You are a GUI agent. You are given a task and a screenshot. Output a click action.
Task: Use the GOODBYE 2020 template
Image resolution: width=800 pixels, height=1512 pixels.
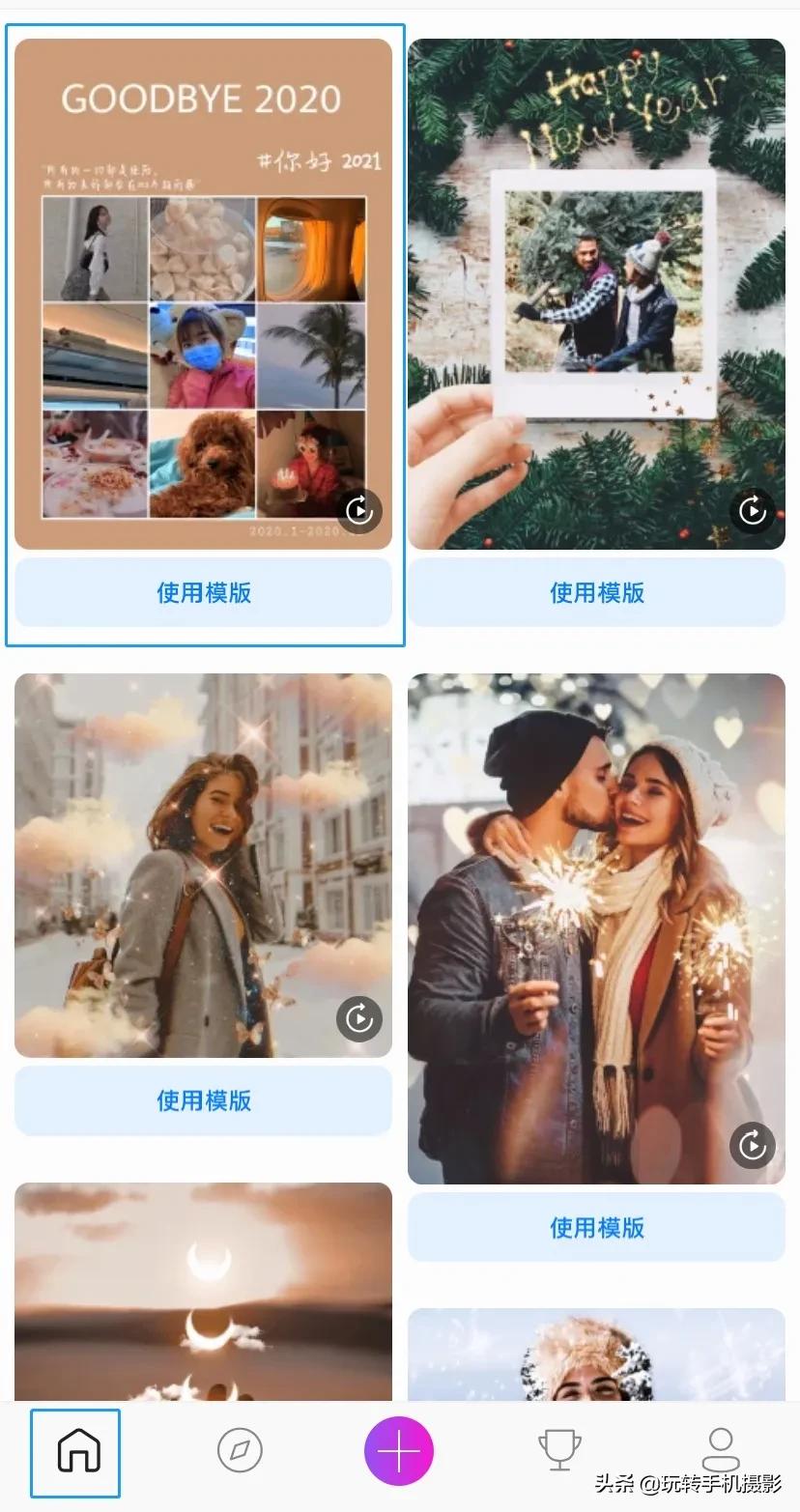click(x=203, y=592)
